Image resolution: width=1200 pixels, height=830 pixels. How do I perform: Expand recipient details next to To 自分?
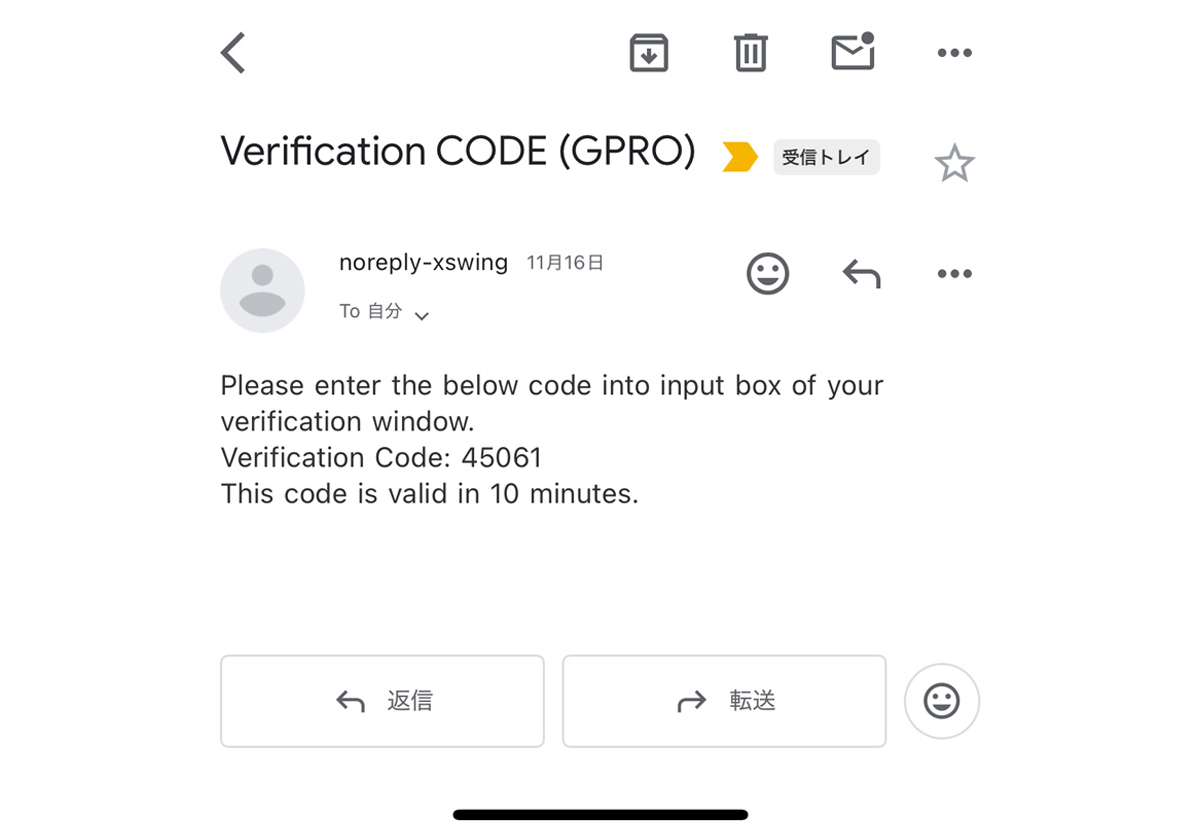coord(422,315)
